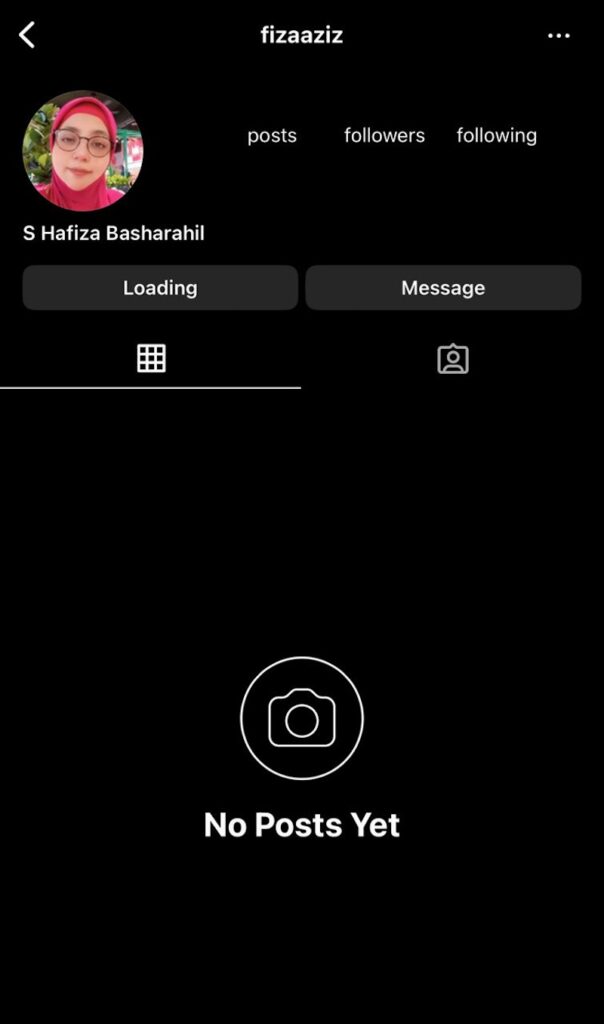Open the followers list
Viewport: 604px width, 1024px height.
[384, 135]
